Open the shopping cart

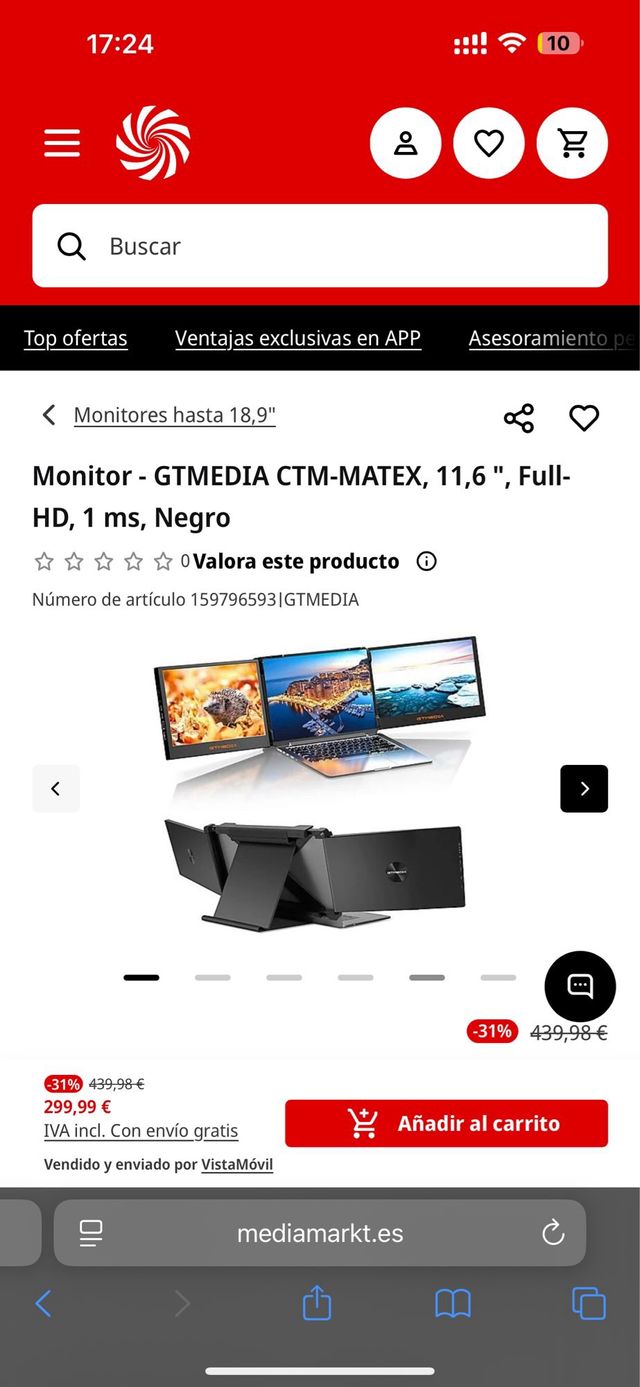(x=572, y=144)
